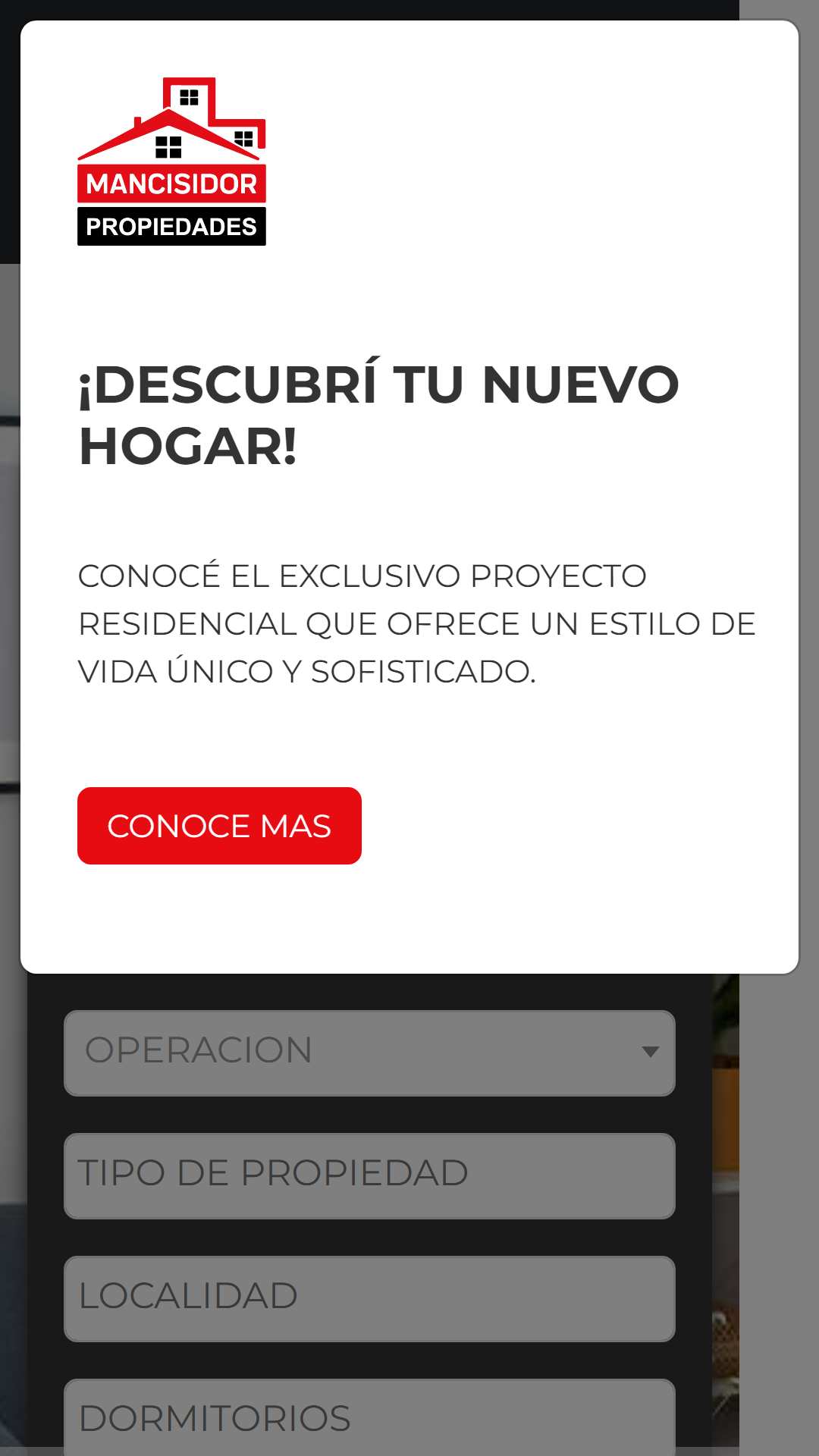Open the TIPO DE PROPIEDAD field
The width and height of the screenshot is (819, 1456).
pyautogui.click(x=369, y=1175)
